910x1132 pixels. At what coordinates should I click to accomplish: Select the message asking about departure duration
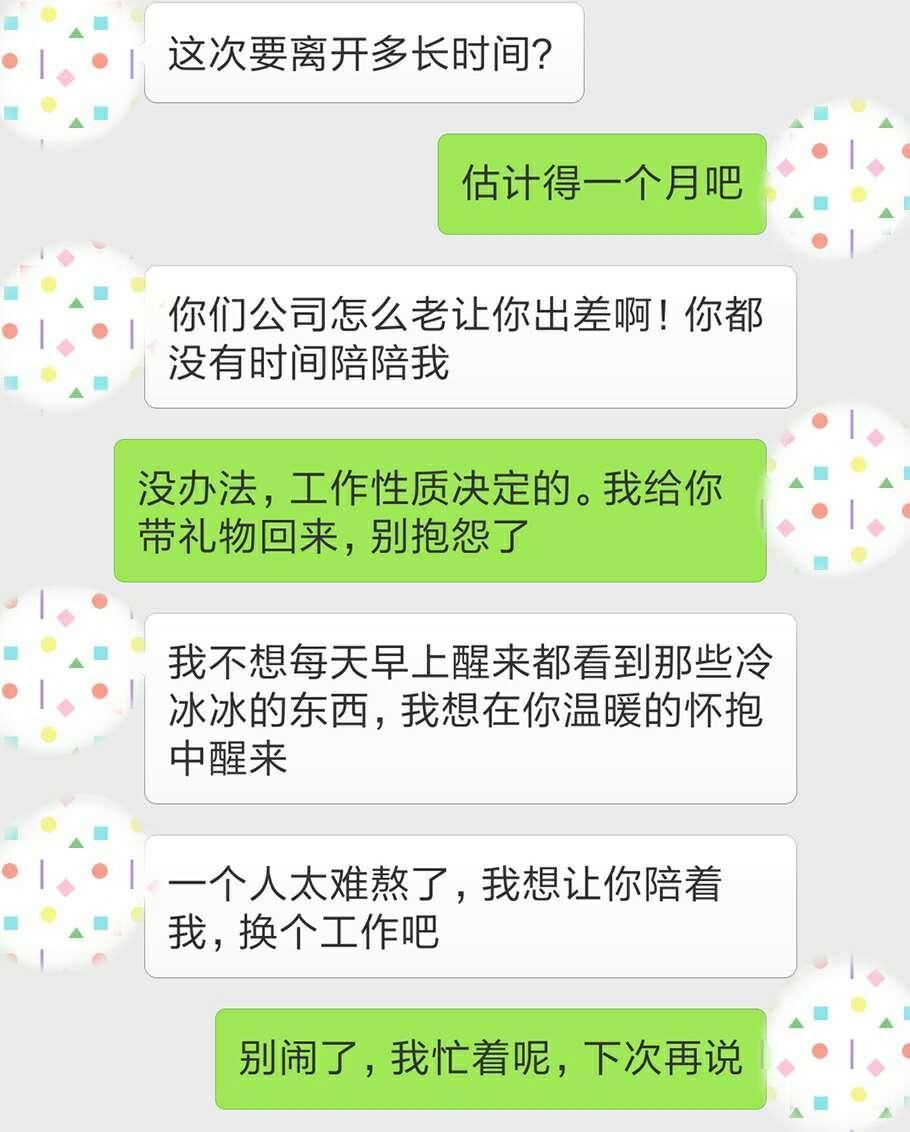point(363,54)
